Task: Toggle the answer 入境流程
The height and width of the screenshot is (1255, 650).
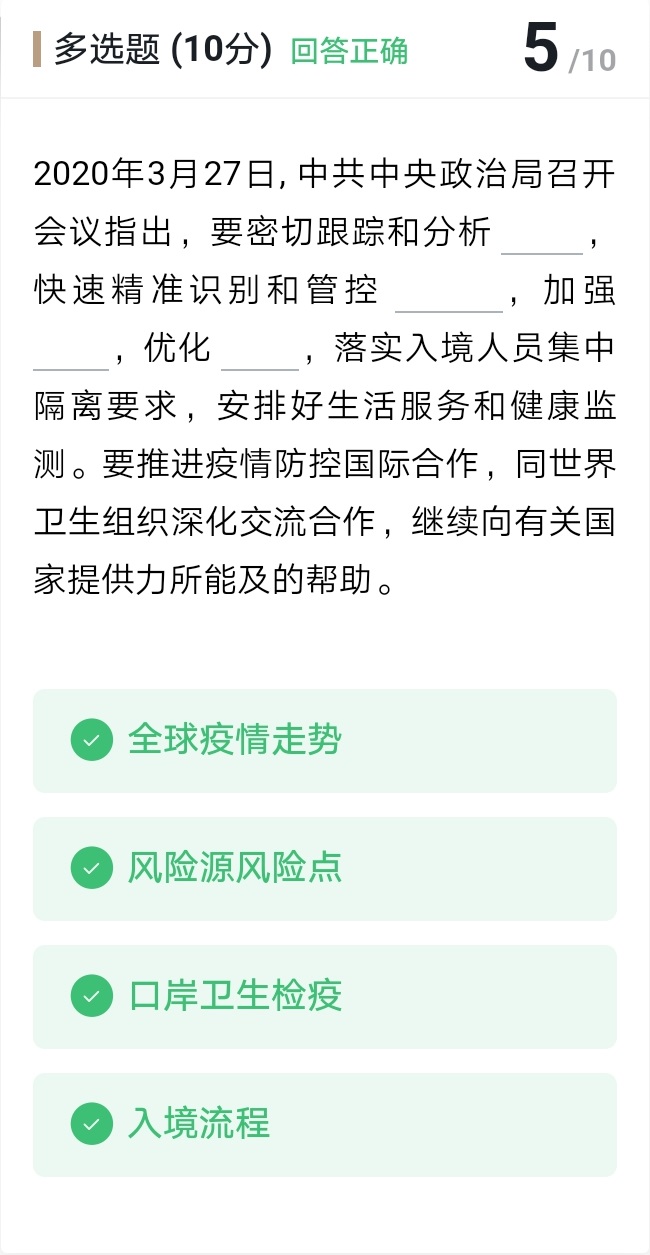Action: [x=324, y=1124]
